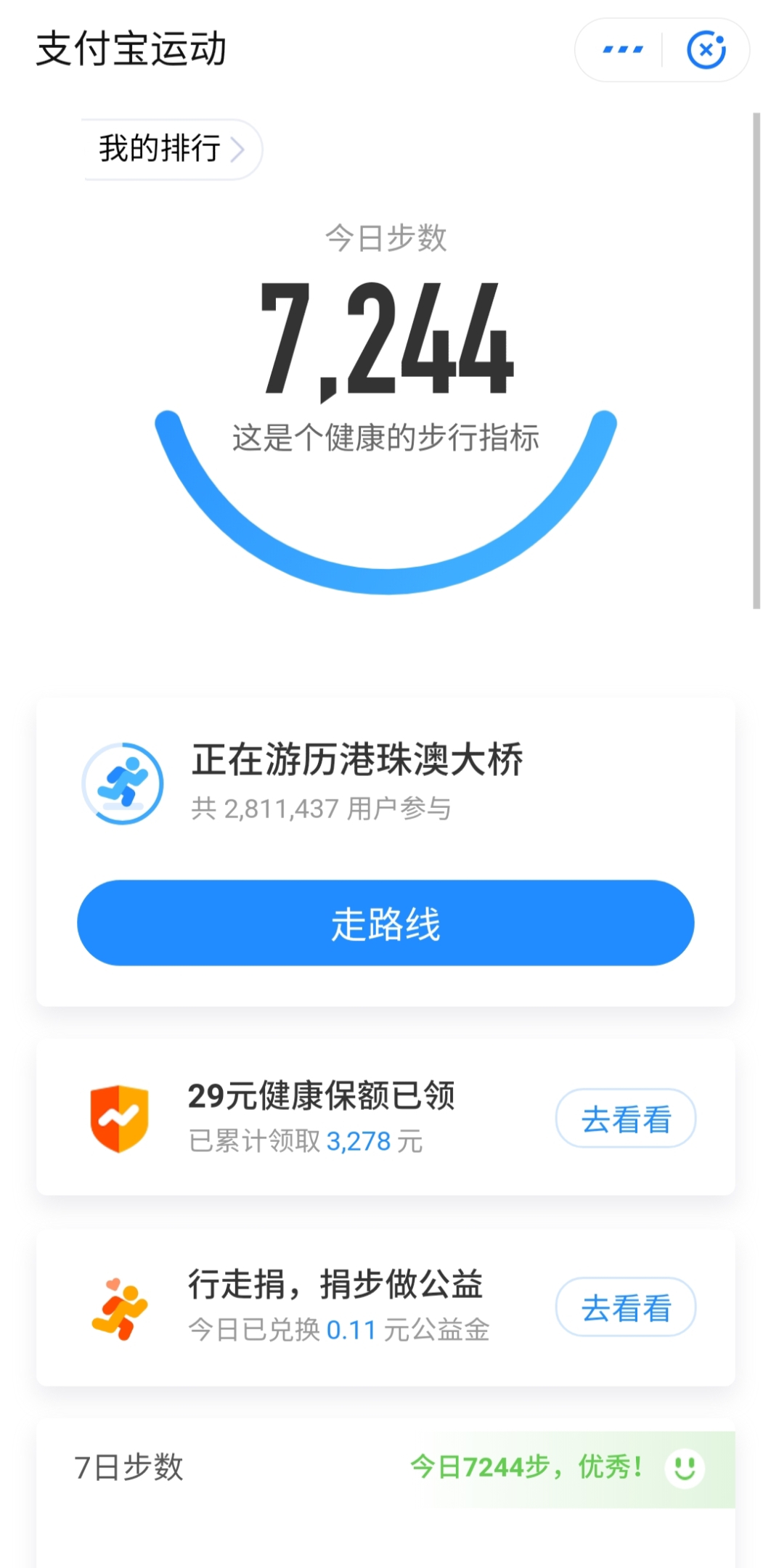Image resolution: width=771 pixels, height=1568 pixels.
Task: Open the three-dot more options menu
Action: pos(622,50)
